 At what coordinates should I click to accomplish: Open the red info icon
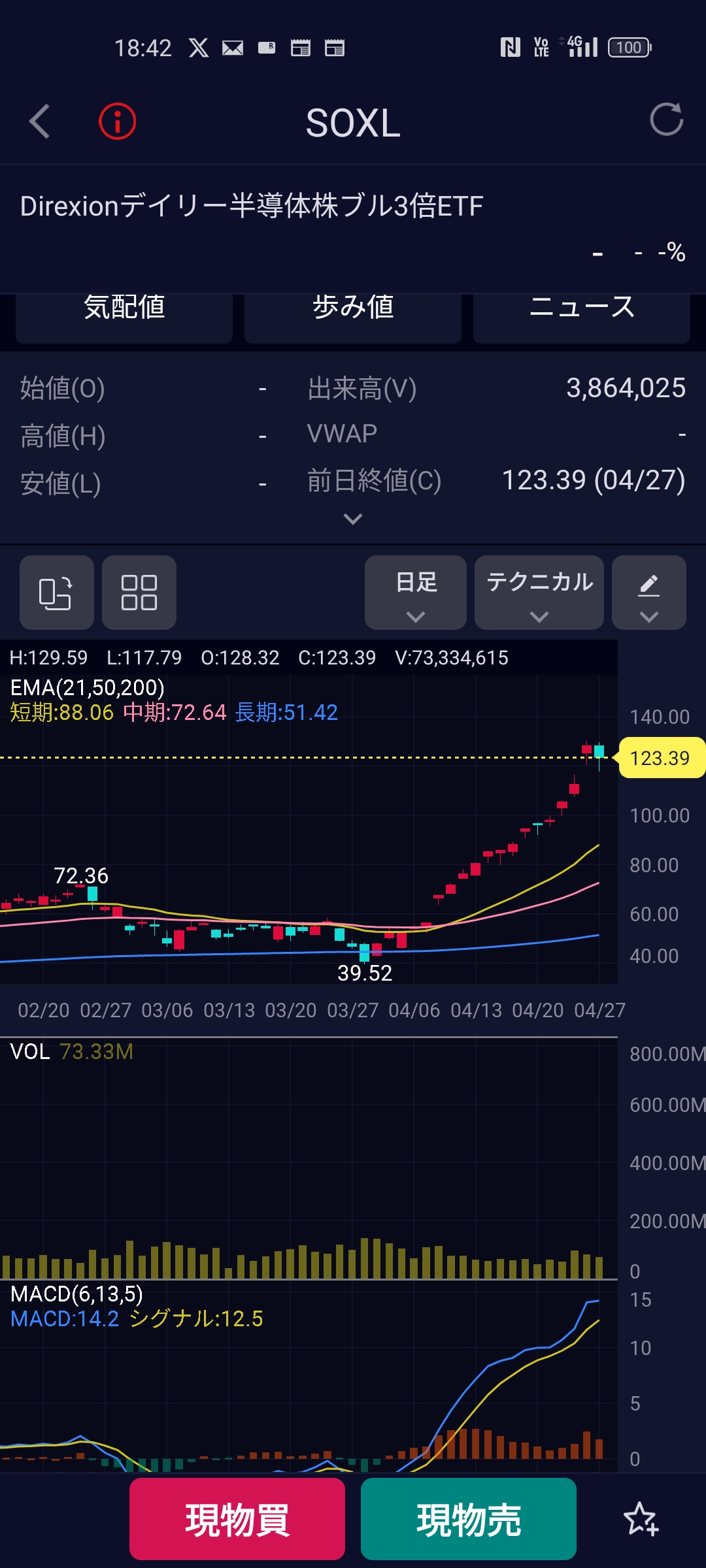click(118, 122)
